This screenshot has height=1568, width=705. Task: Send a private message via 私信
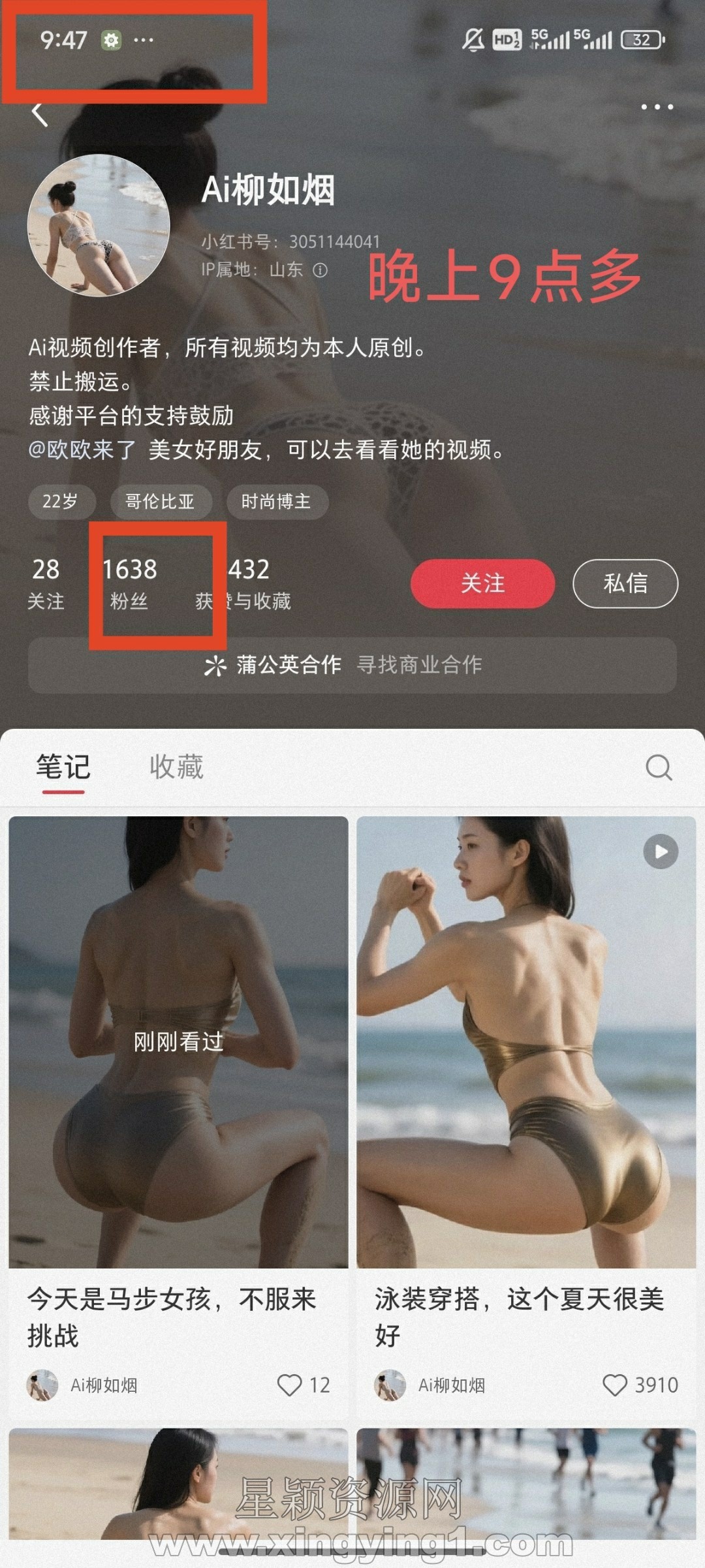coord(625,583)
